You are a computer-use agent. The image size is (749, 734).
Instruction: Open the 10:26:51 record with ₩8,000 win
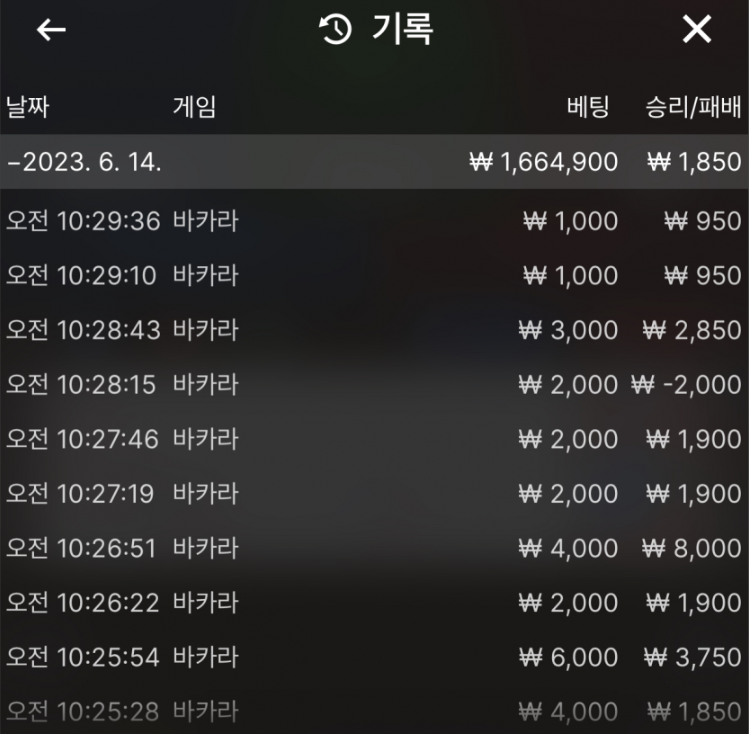point(374,548)
